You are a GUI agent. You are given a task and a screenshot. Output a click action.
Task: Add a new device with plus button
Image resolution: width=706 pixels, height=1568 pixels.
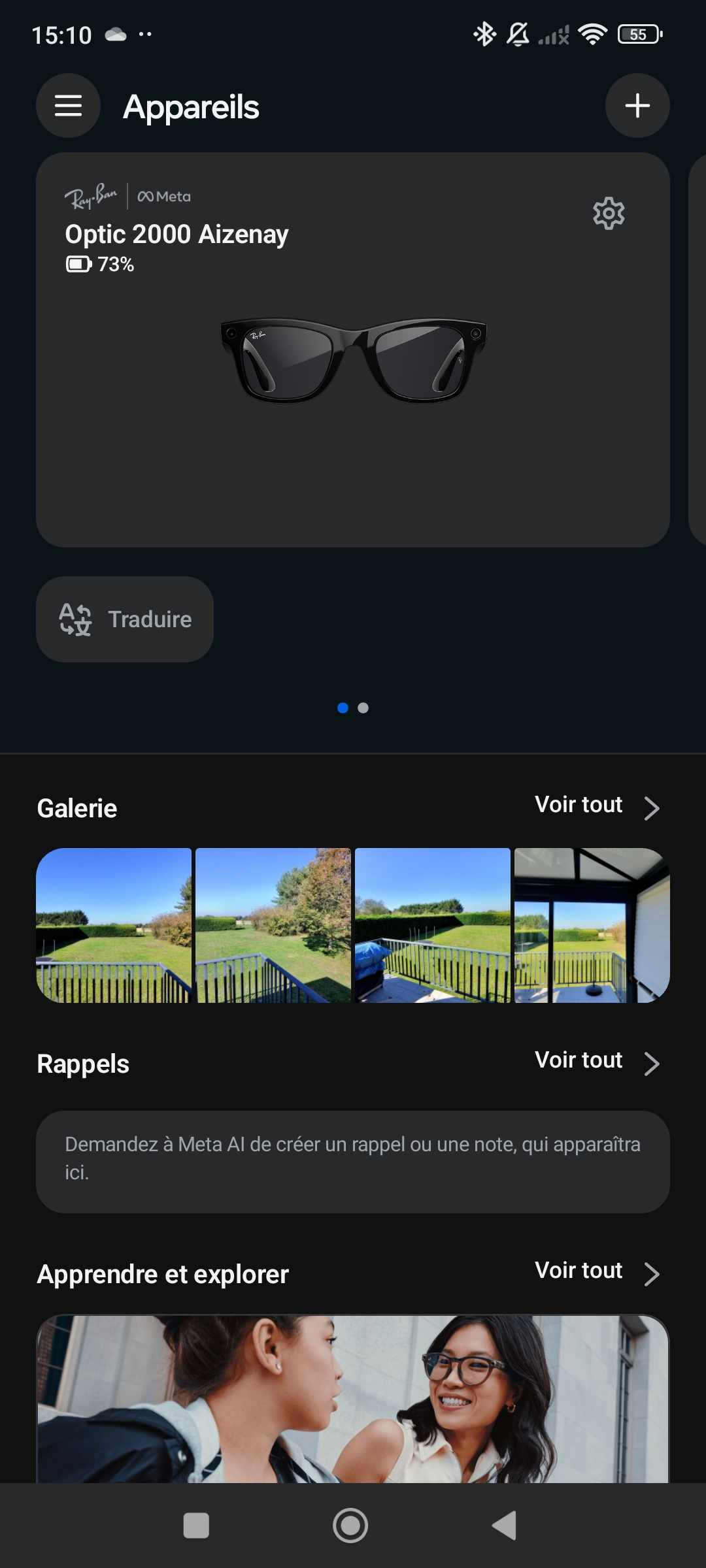pyautogui.click(x=637, y=106)
